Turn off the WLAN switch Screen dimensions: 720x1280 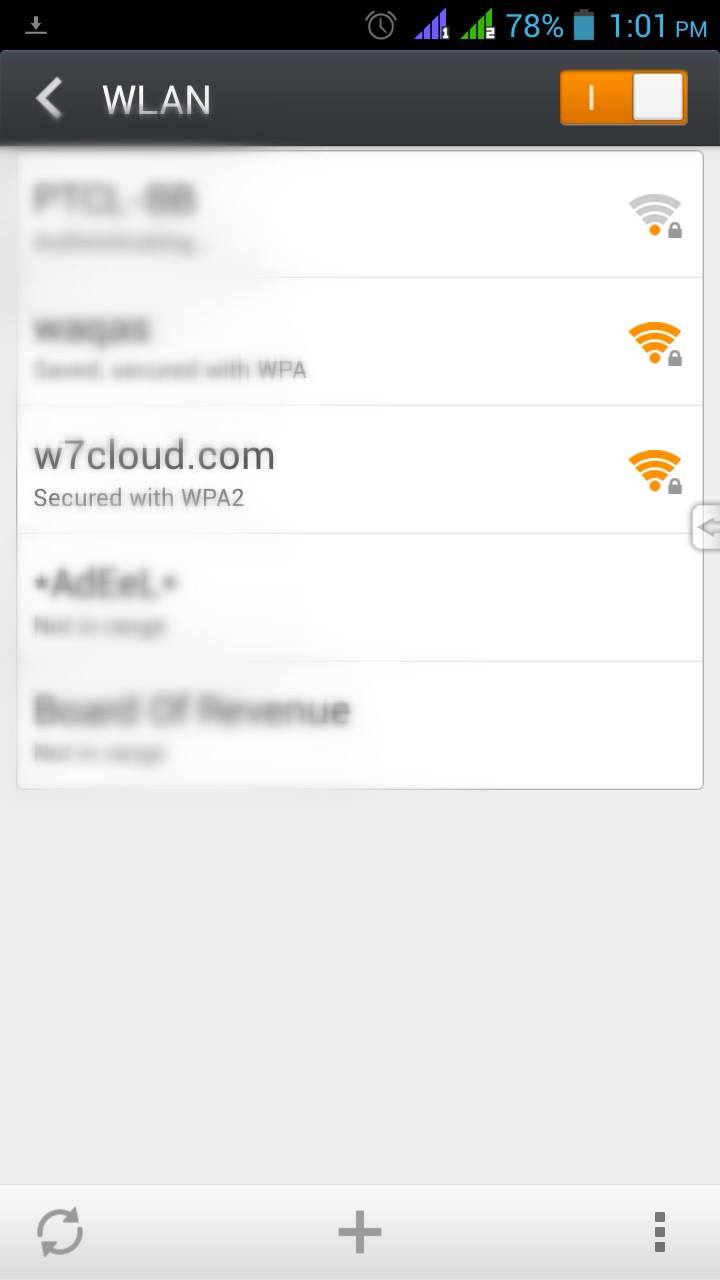pos(623,98)
